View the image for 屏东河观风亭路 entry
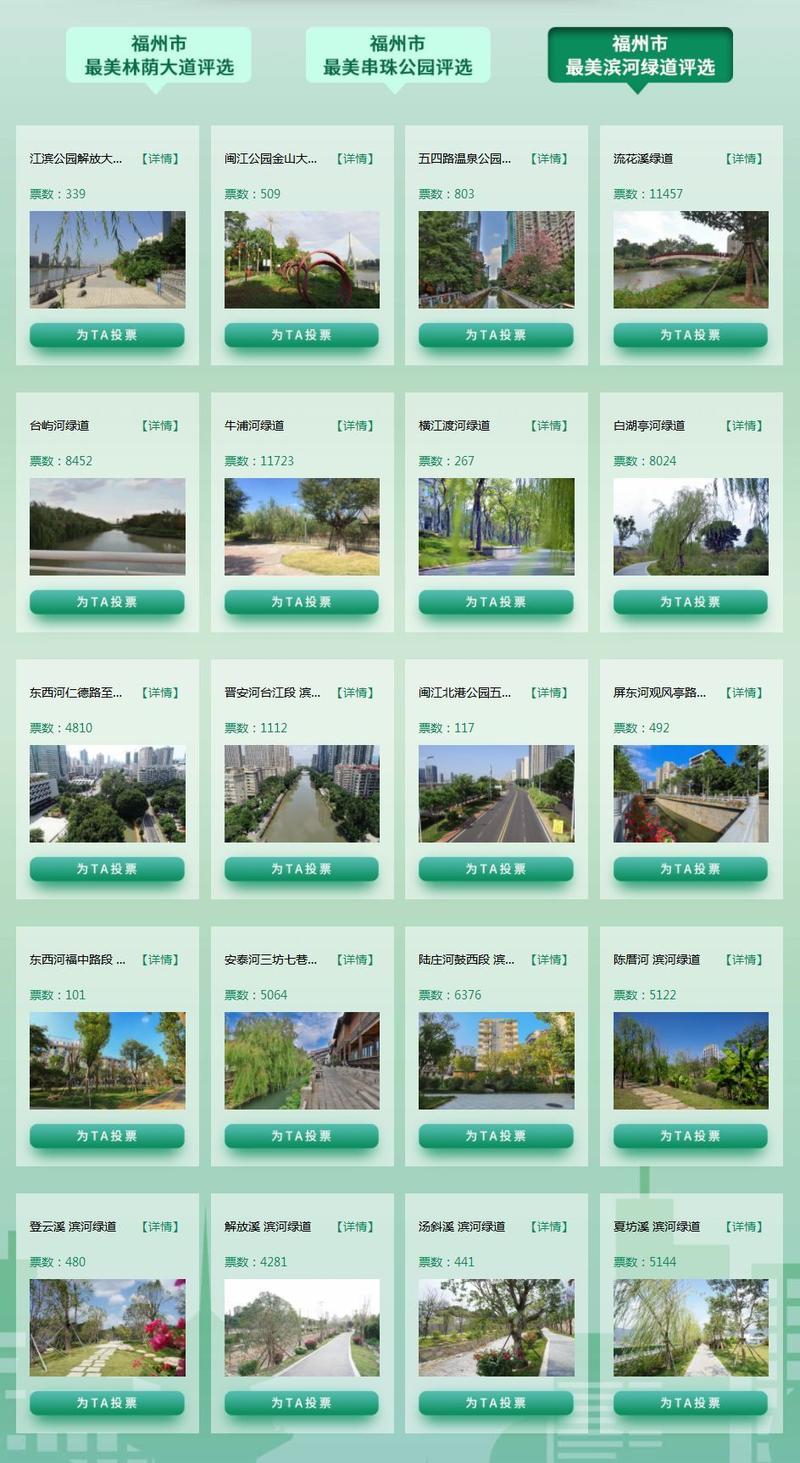Viewport: 800px width, 1463px height. (x=690, y=793)
